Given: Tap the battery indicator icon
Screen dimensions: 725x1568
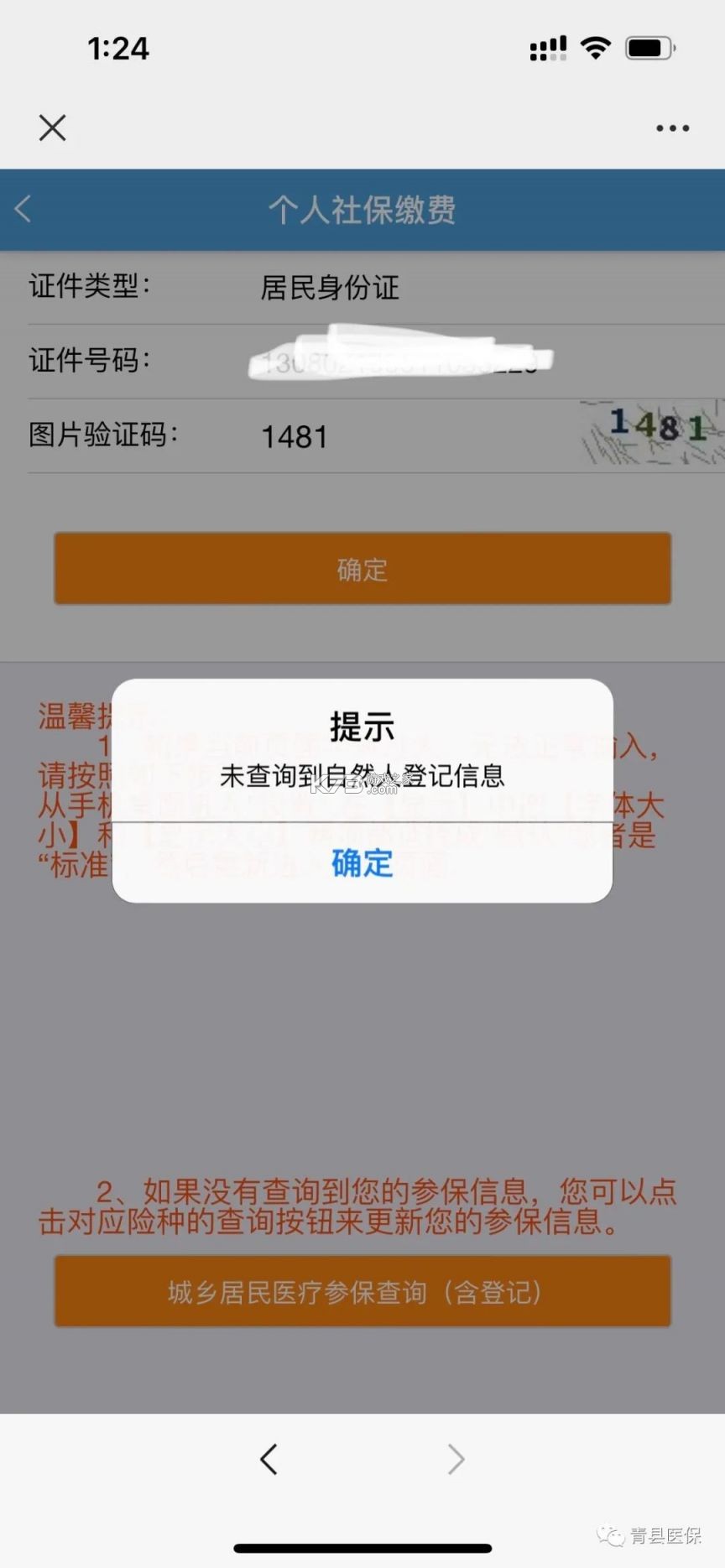Looking at the screenshot, I should coord(646,48).
